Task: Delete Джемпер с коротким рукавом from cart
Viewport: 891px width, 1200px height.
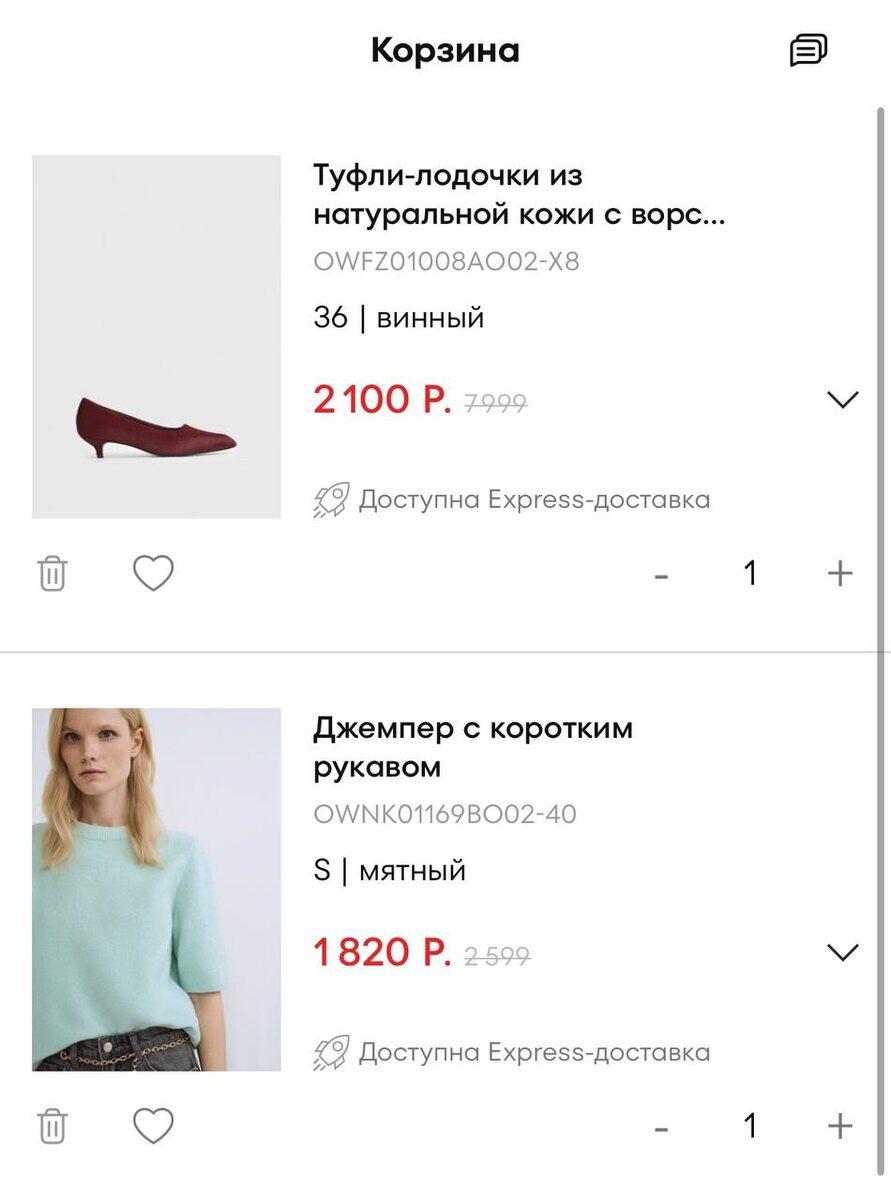Action: (x=52, y=1127)
